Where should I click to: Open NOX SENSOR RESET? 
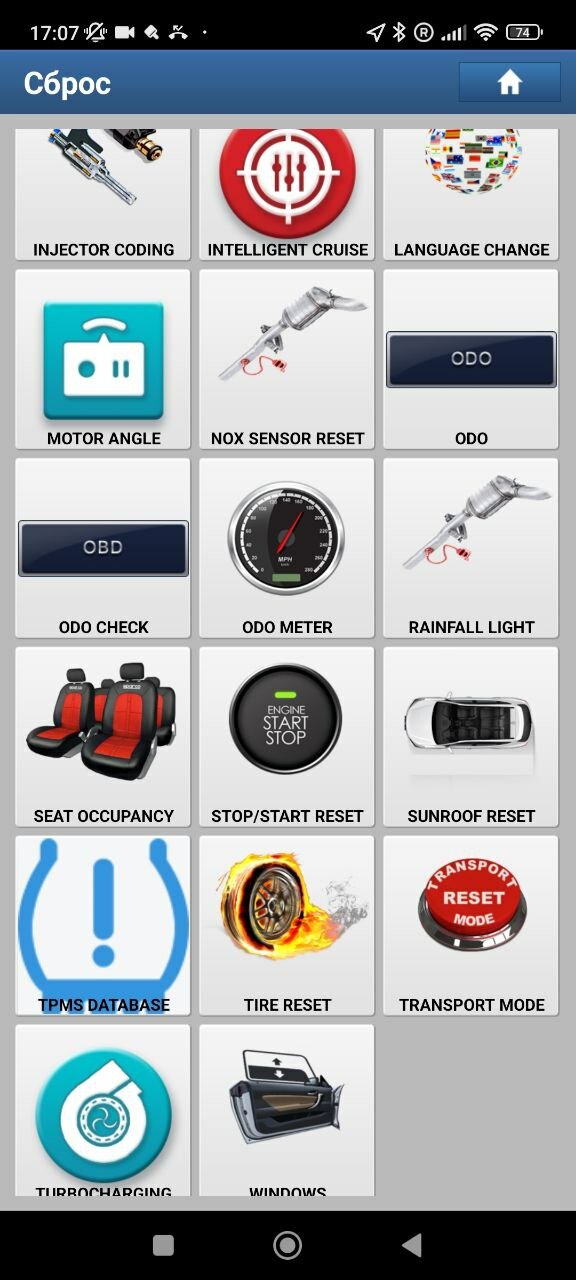pos(287,359)
